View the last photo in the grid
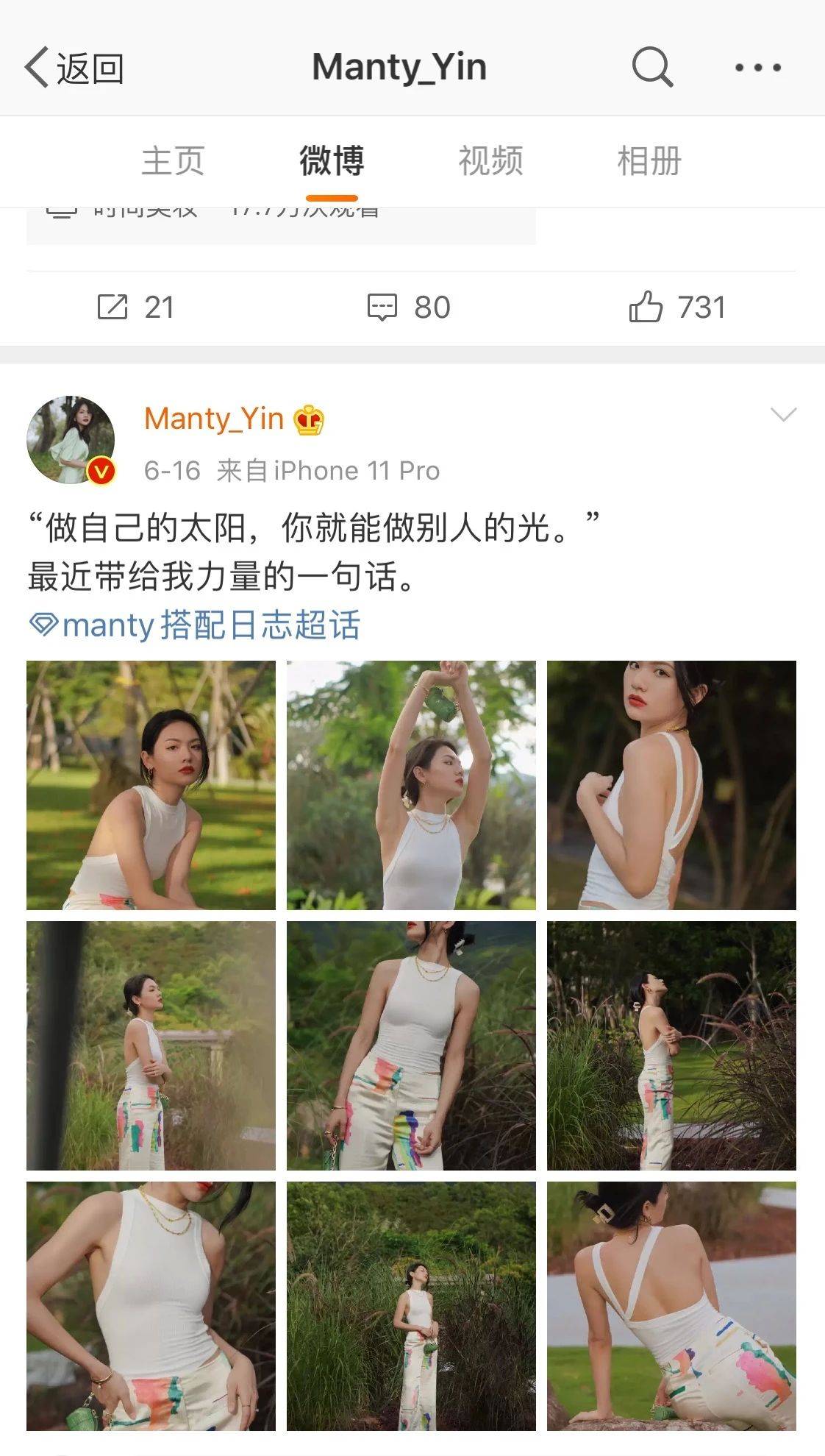Screen dimensions: 825x1456 click(671, 1306)
